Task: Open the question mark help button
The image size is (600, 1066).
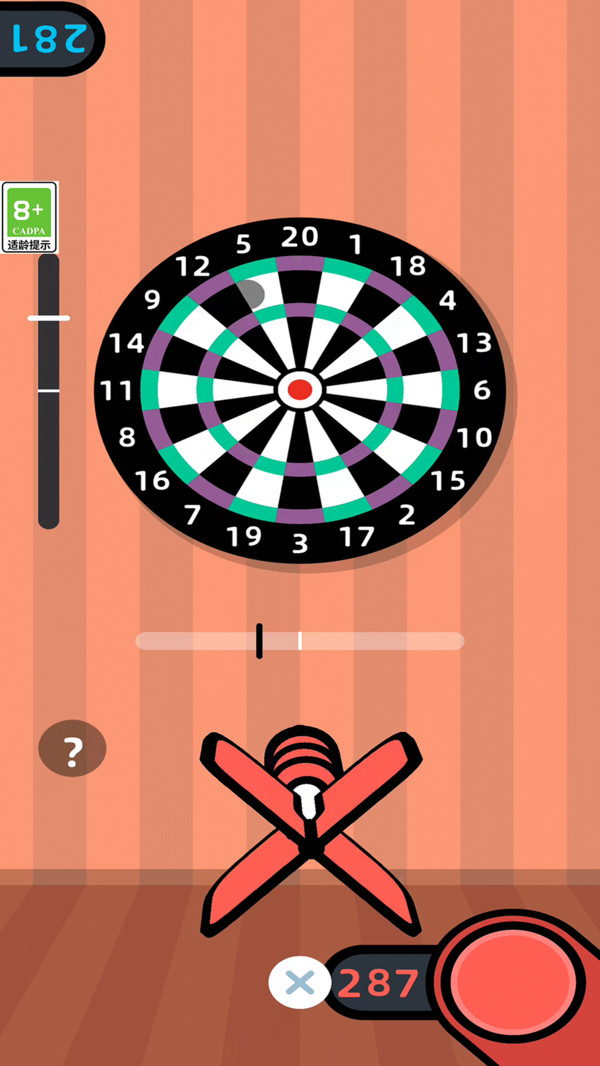Action: click(x=72, y=749)
